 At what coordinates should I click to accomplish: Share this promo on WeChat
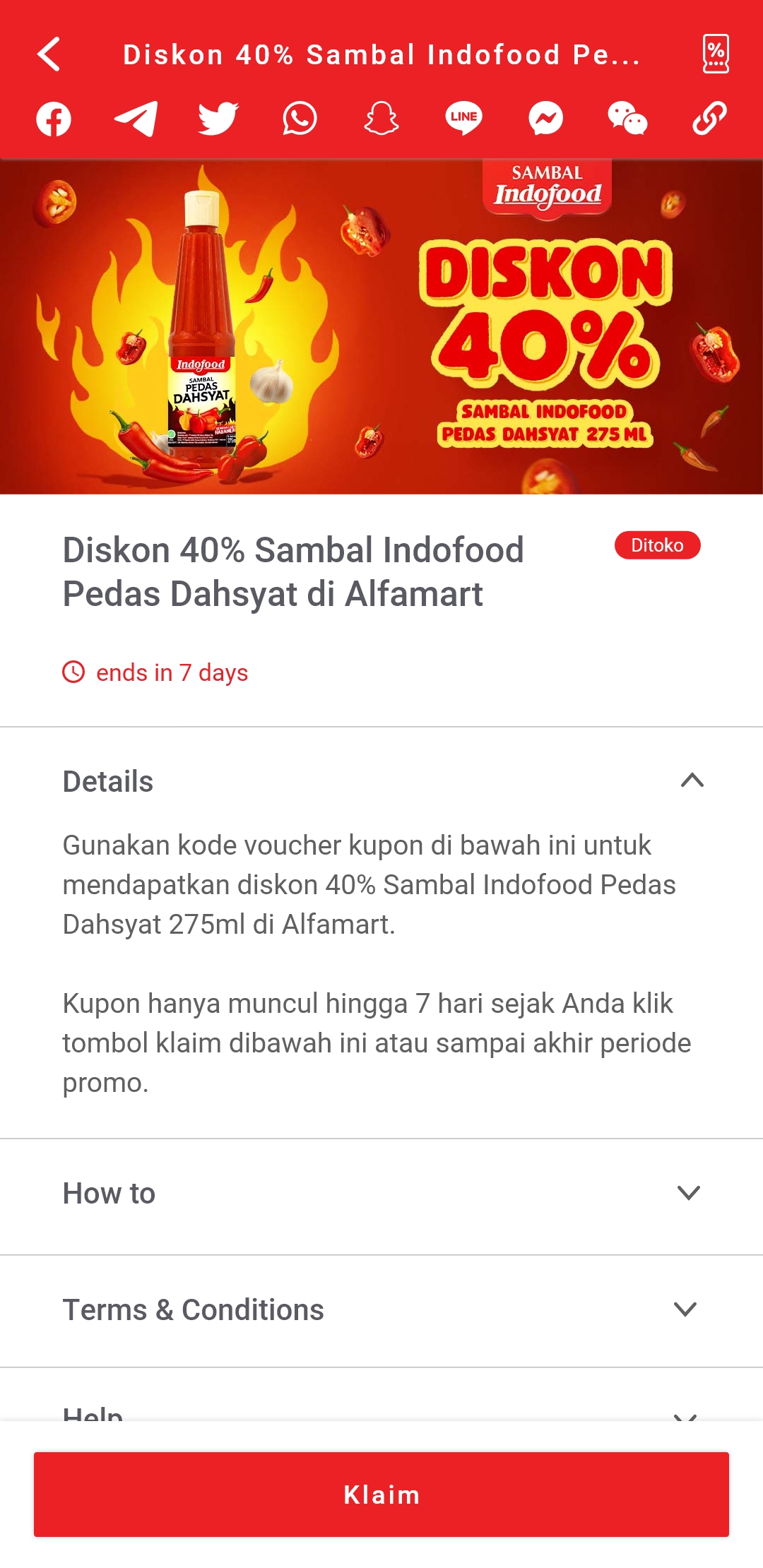click(x=627, y=119)
